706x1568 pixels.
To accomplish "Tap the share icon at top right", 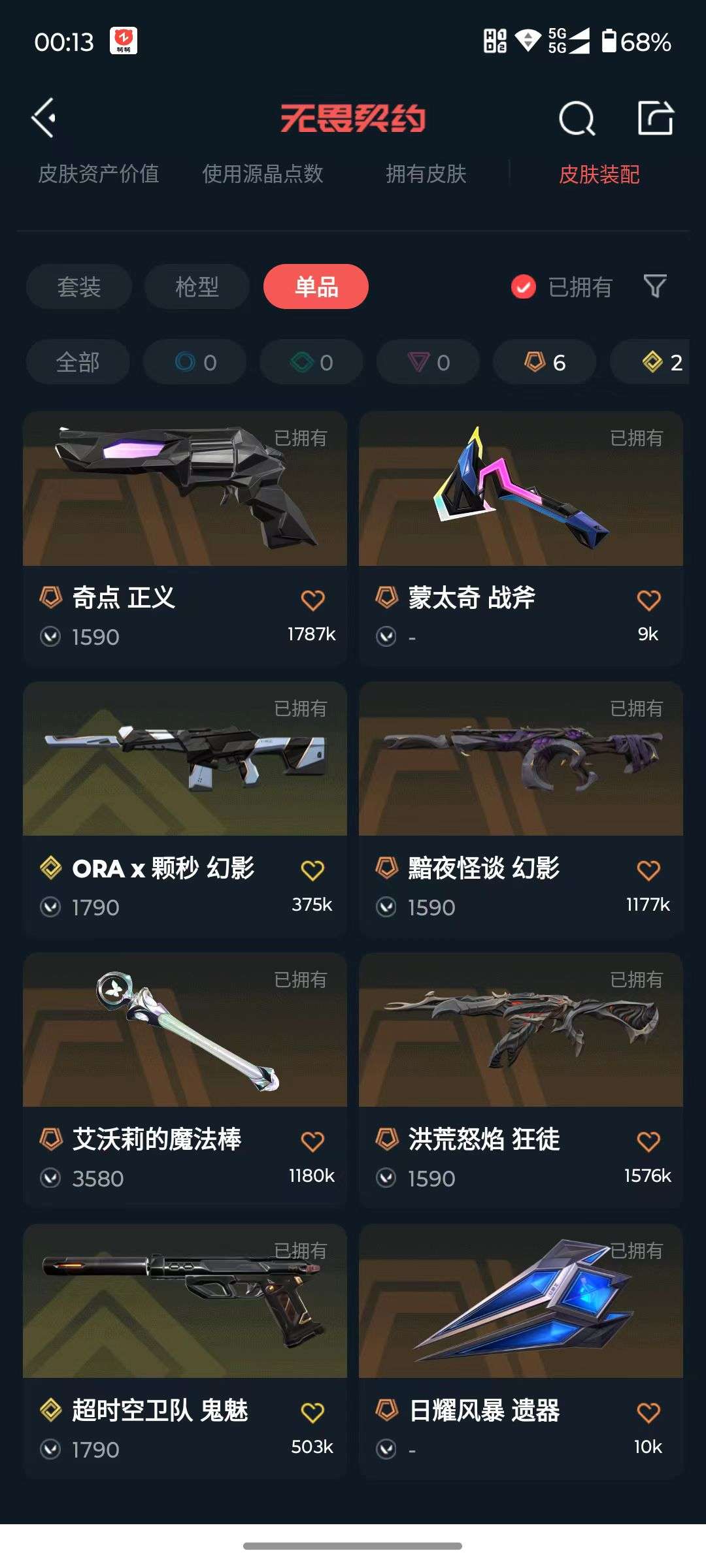I will click(656, 118).
